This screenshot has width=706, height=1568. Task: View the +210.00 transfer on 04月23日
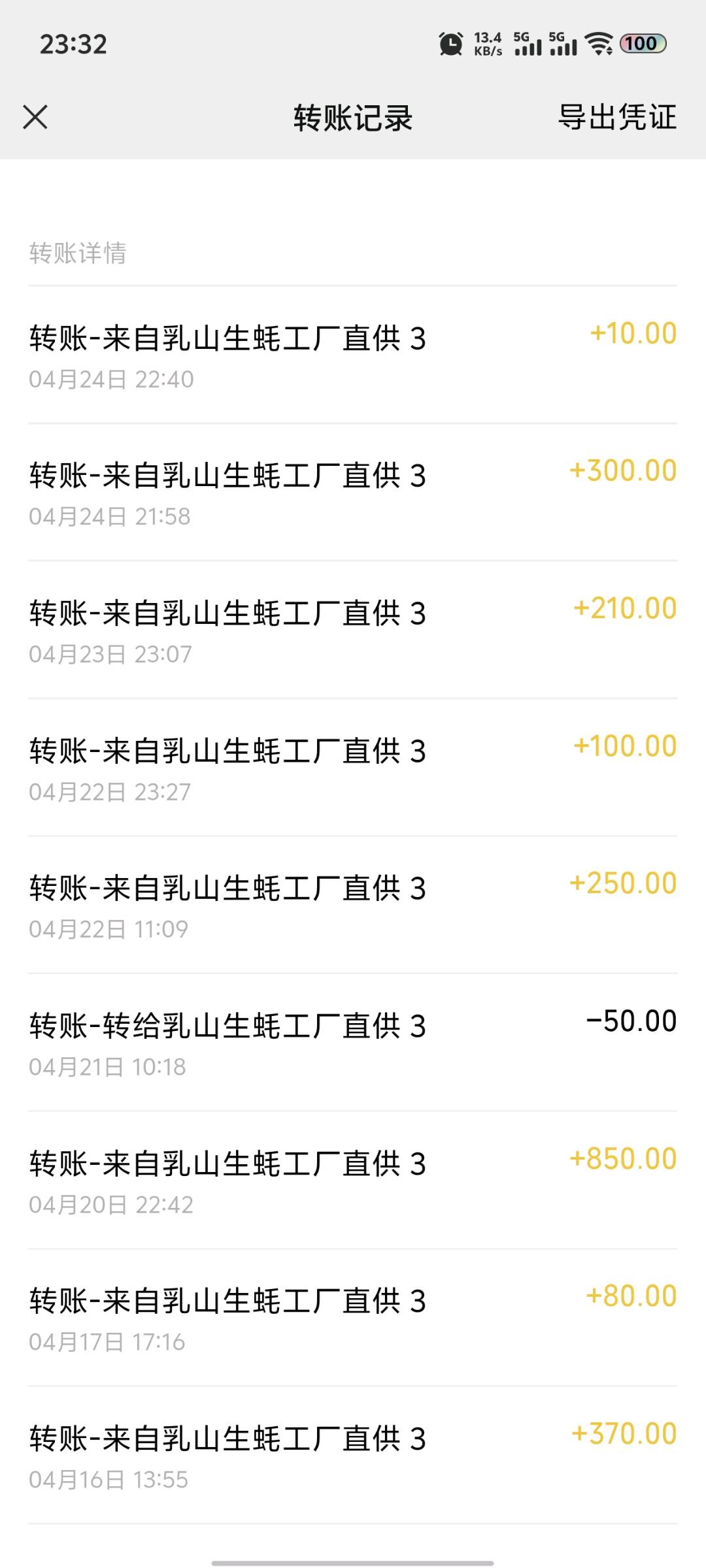(x=353, y=630)
